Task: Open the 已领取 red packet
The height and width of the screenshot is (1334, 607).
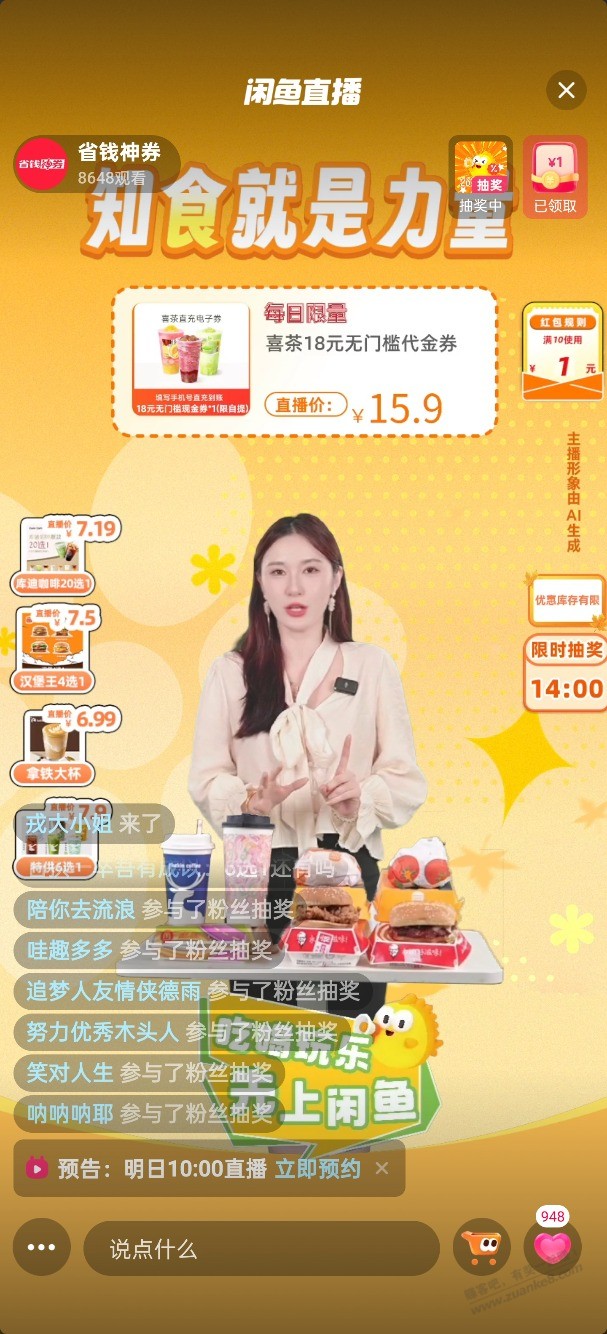Action: pyautogui.click(x=555, y=176)
